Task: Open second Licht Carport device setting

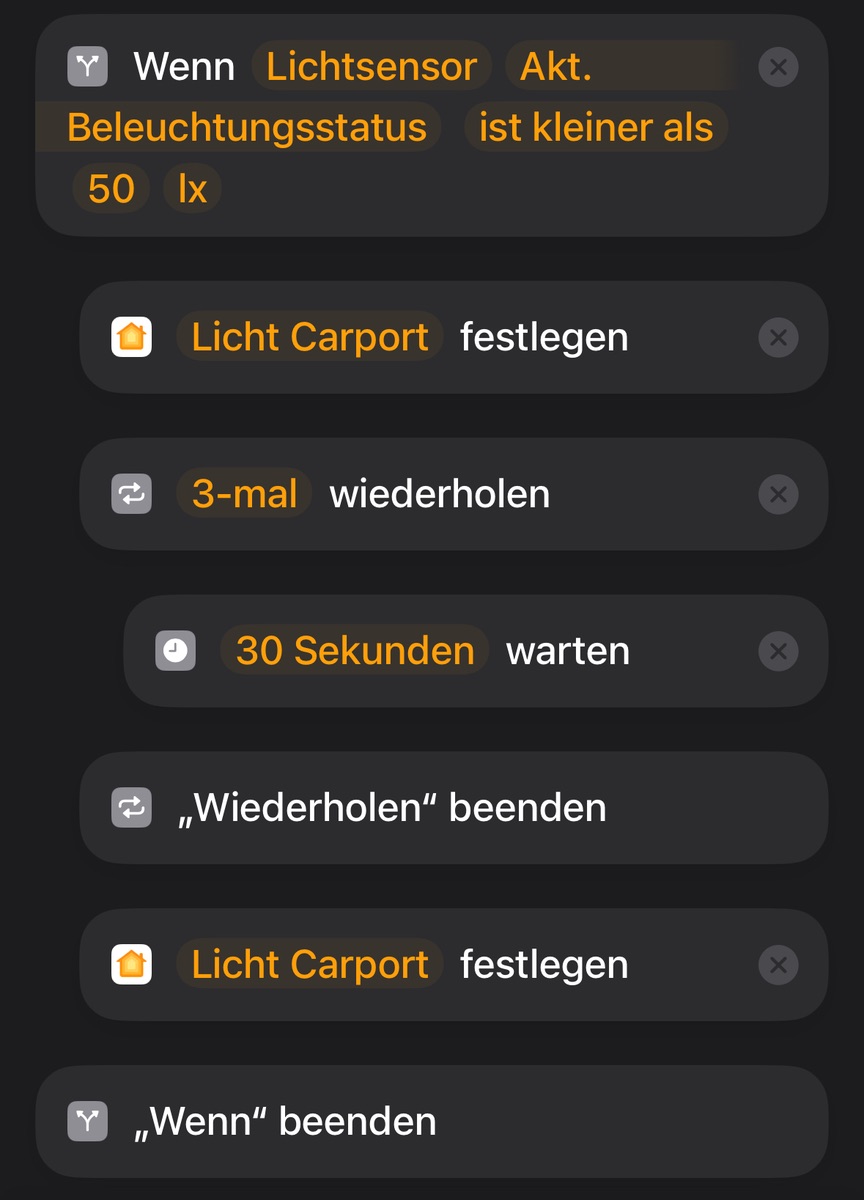Action: [x=310, y=965]
